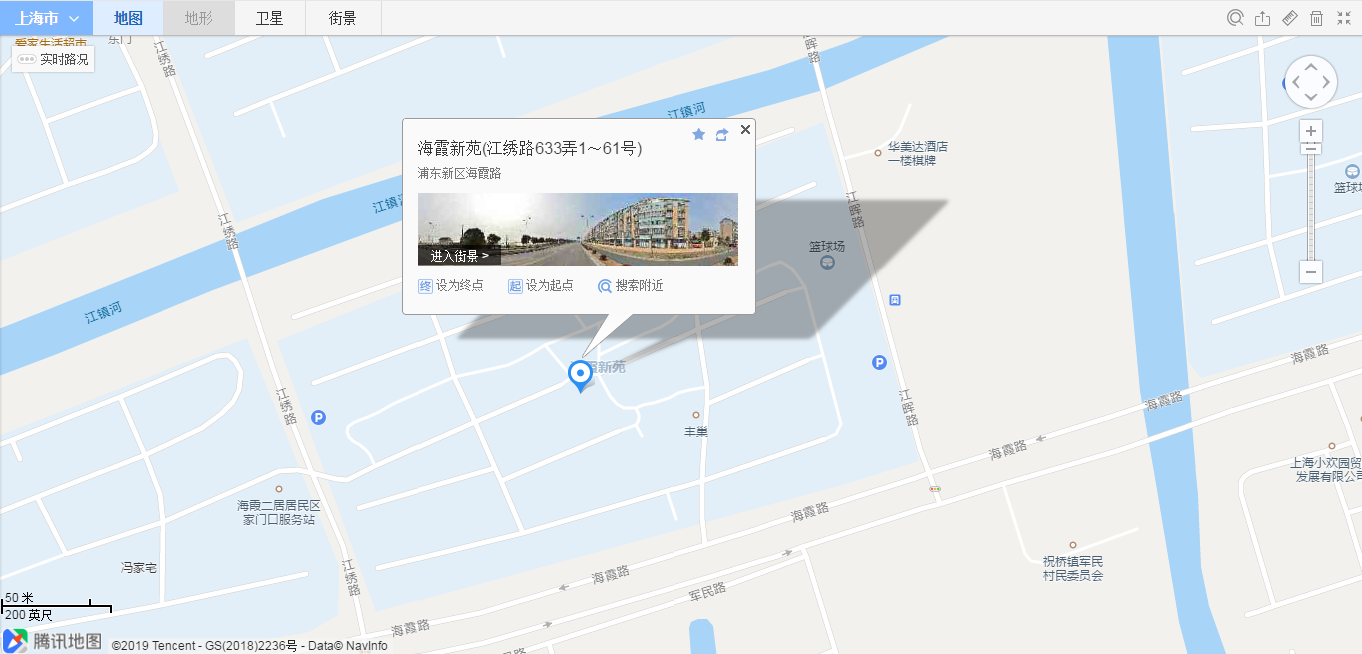Switch to the 街景 street view tab

(342, 18)
